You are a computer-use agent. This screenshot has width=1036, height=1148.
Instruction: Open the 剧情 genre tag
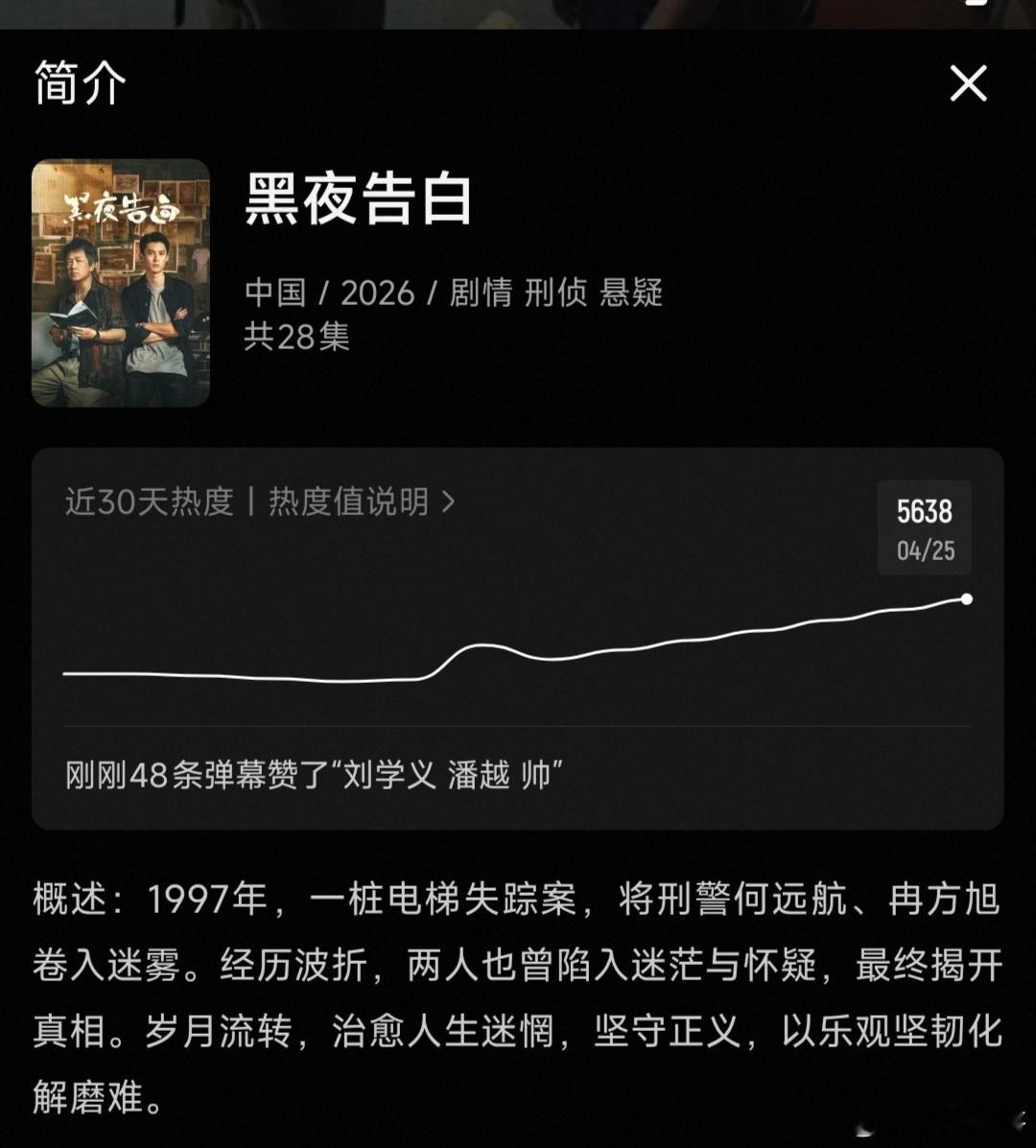point(482,296)
